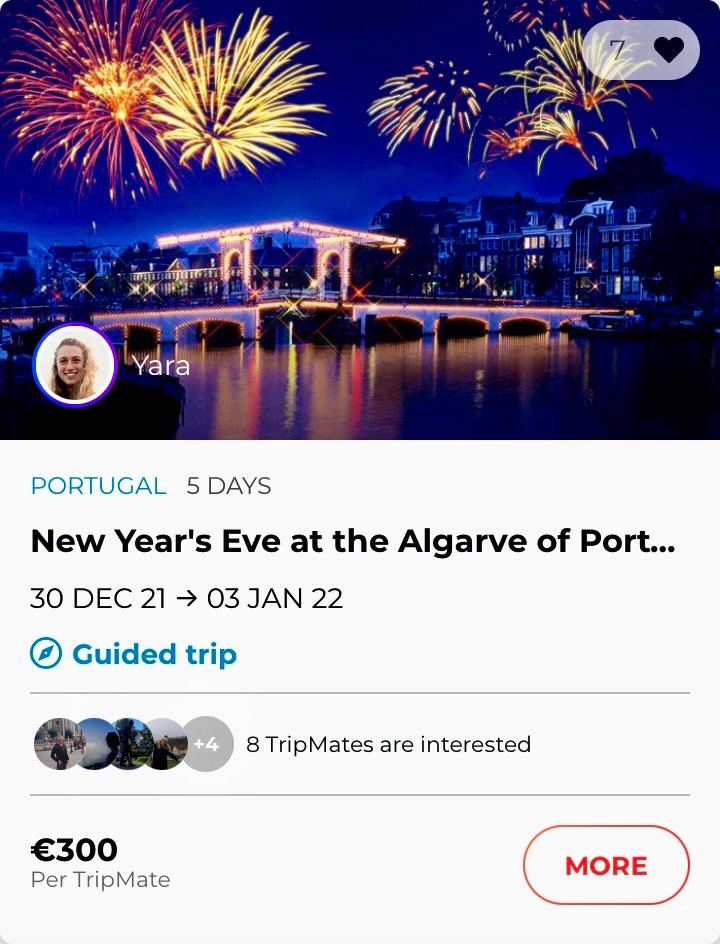Like the trip with the heart icon

point(668,49)
